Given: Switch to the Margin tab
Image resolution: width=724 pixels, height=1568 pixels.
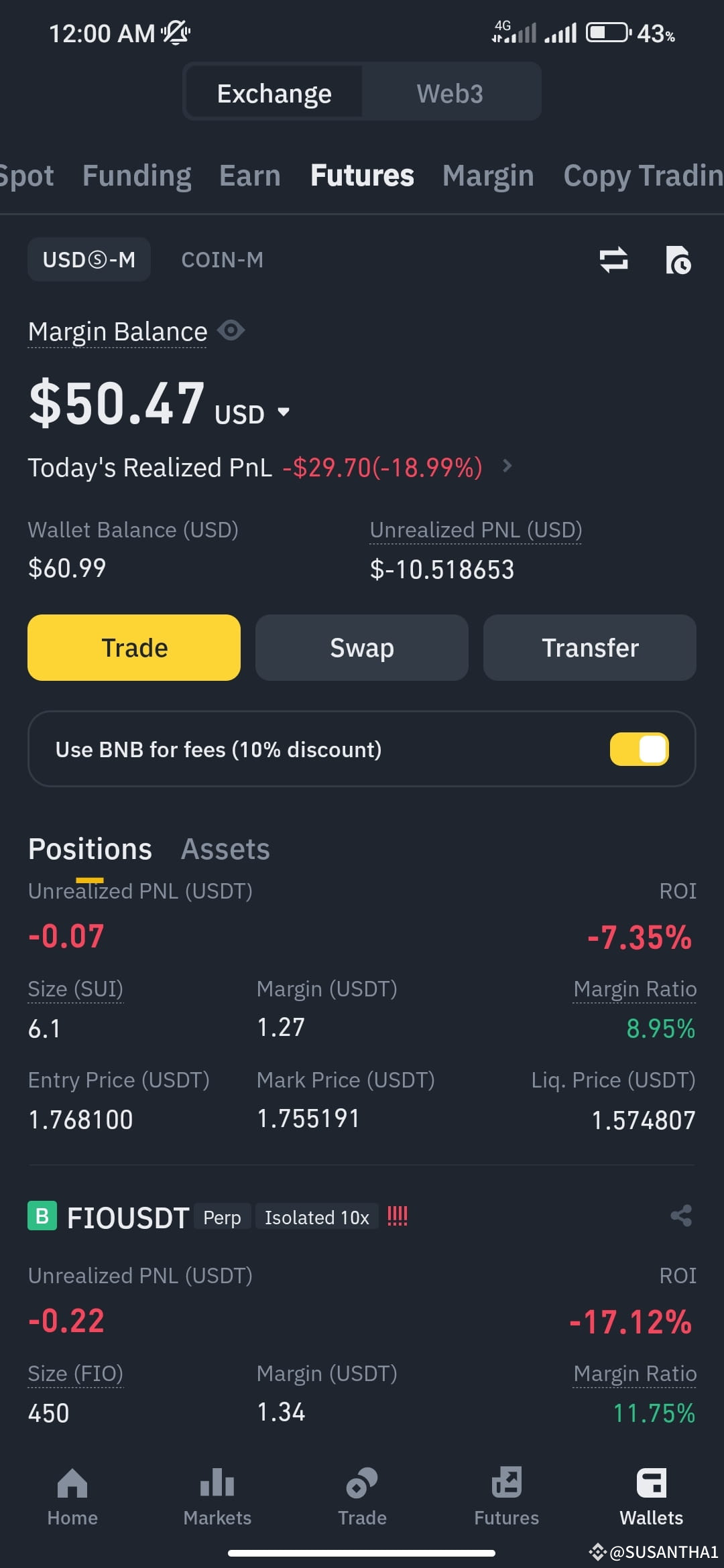Looking at the screenshot, I should point(488,175).
